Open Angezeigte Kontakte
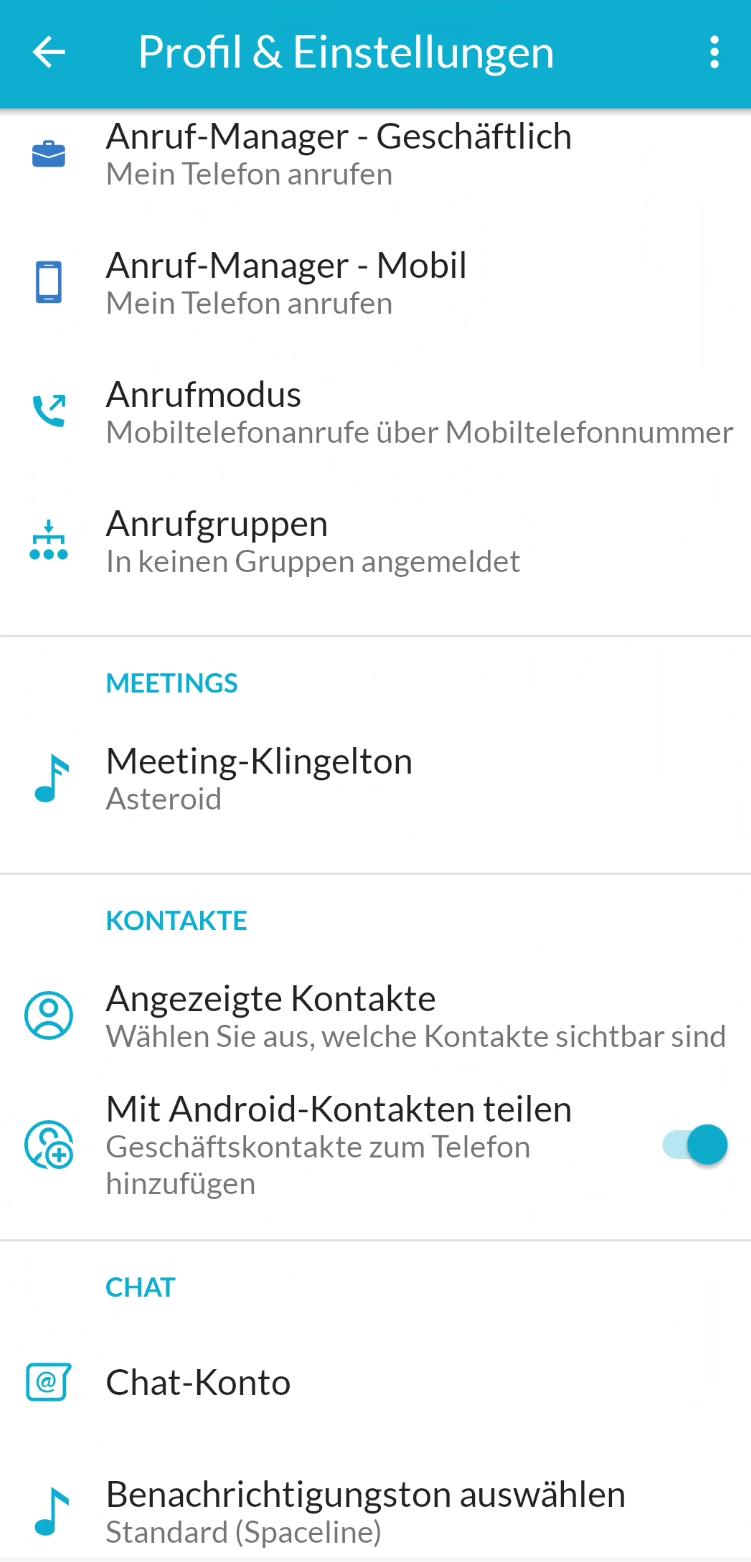 coord(375,1015)
